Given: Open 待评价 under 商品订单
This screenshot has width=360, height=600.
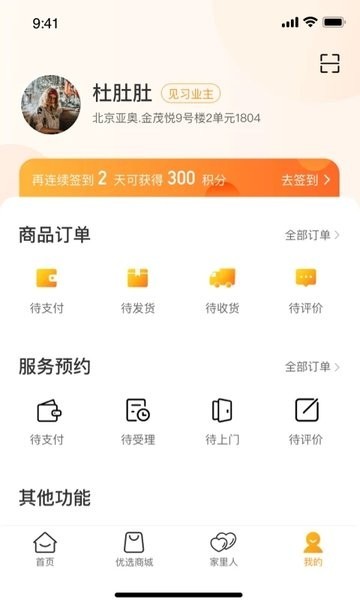Looking at the screenshot, I should (306, 291).
